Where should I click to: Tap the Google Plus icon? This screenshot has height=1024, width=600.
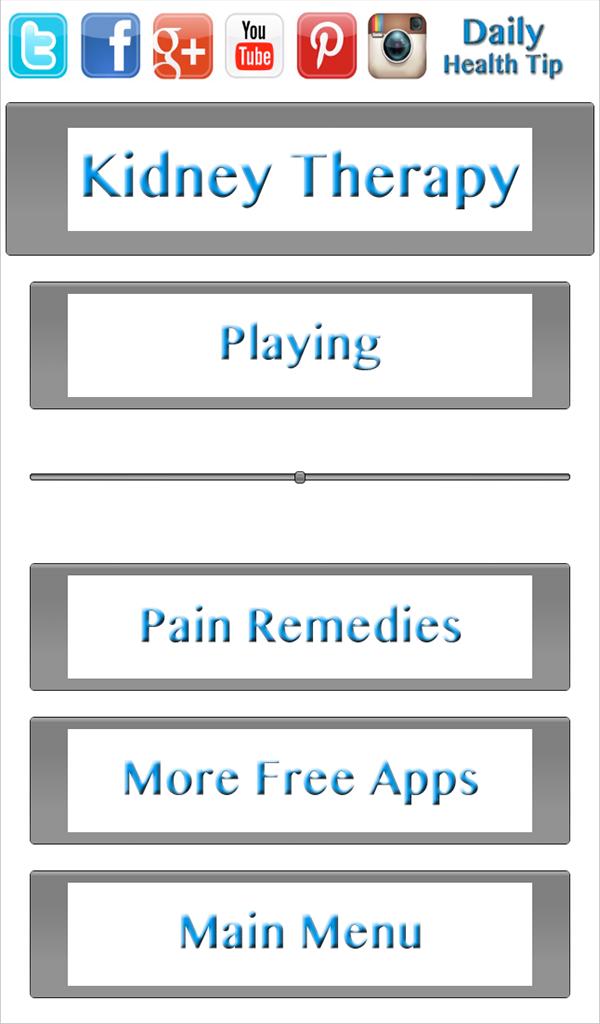(x=182, y=46)
